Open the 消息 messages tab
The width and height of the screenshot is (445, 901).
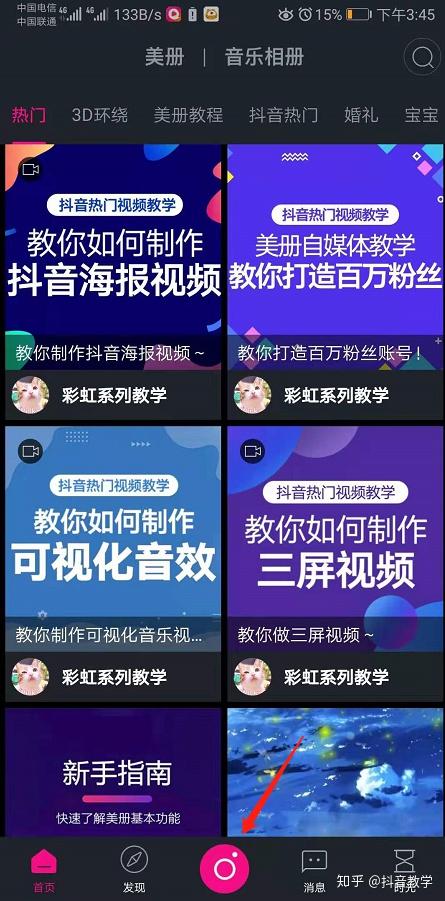pyautogui.click(x=314, y=870)
